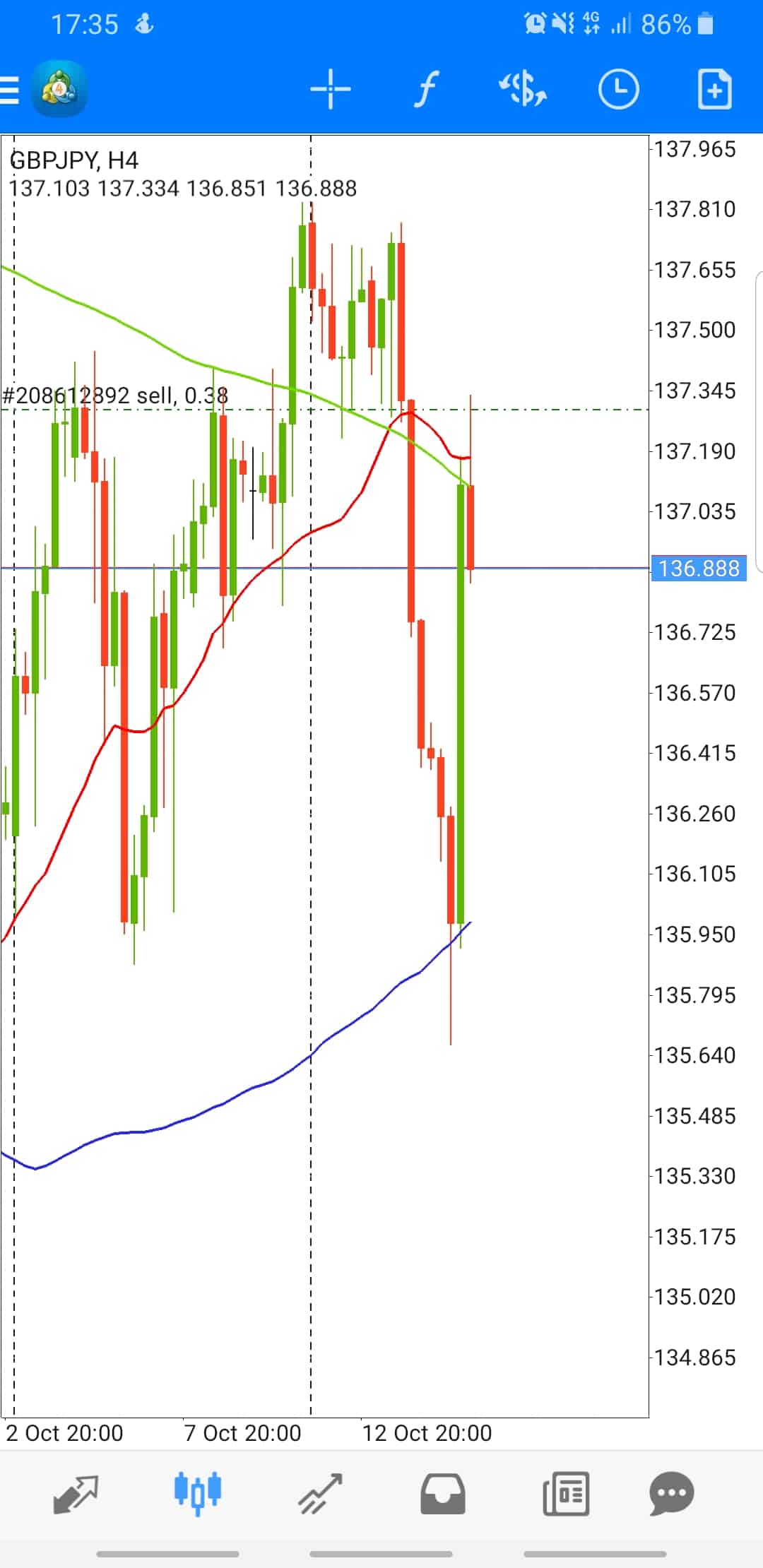
Task: Go to the History inbox tab
Action: tap(443, 1494)
